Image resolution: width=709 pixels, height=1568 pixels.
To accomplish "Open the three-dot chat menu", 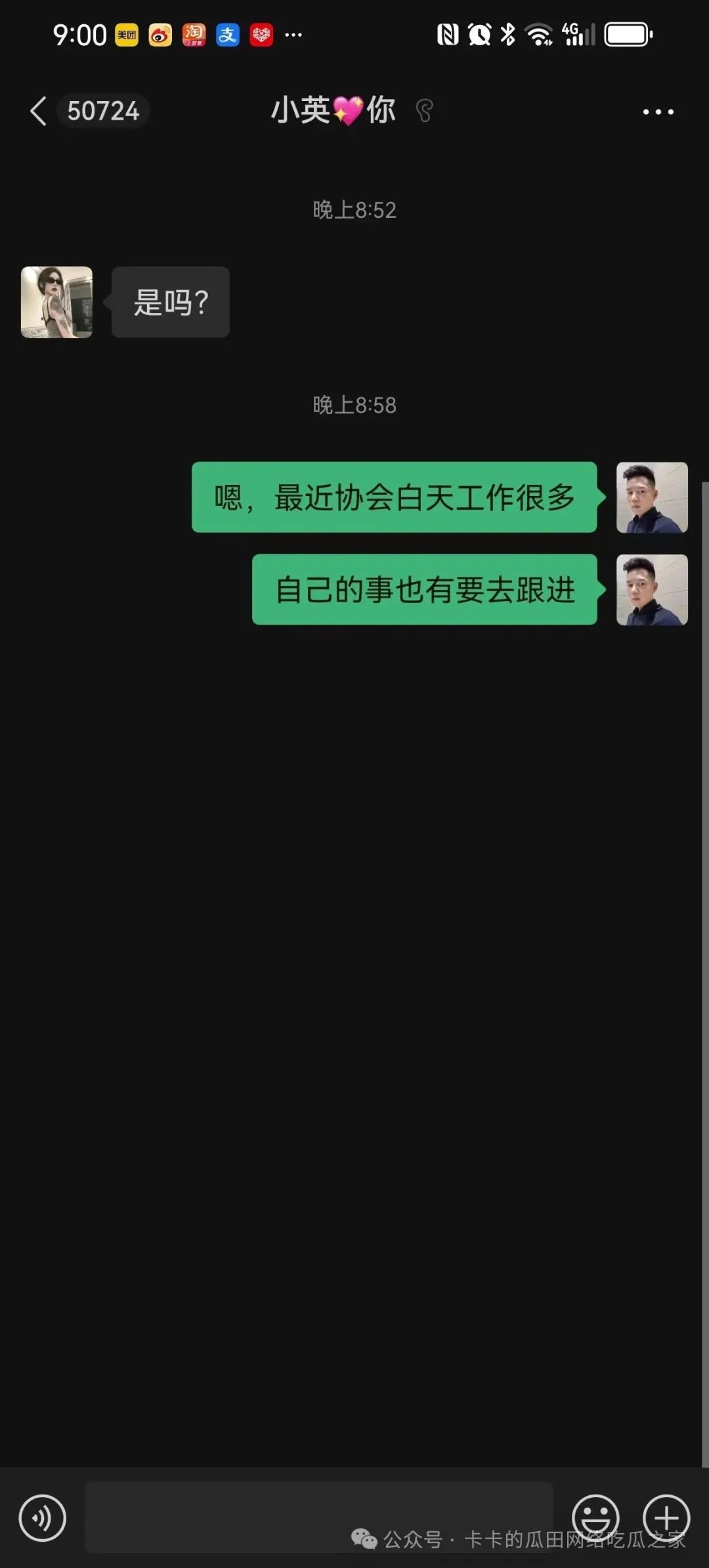I will (x=658, y=112).
